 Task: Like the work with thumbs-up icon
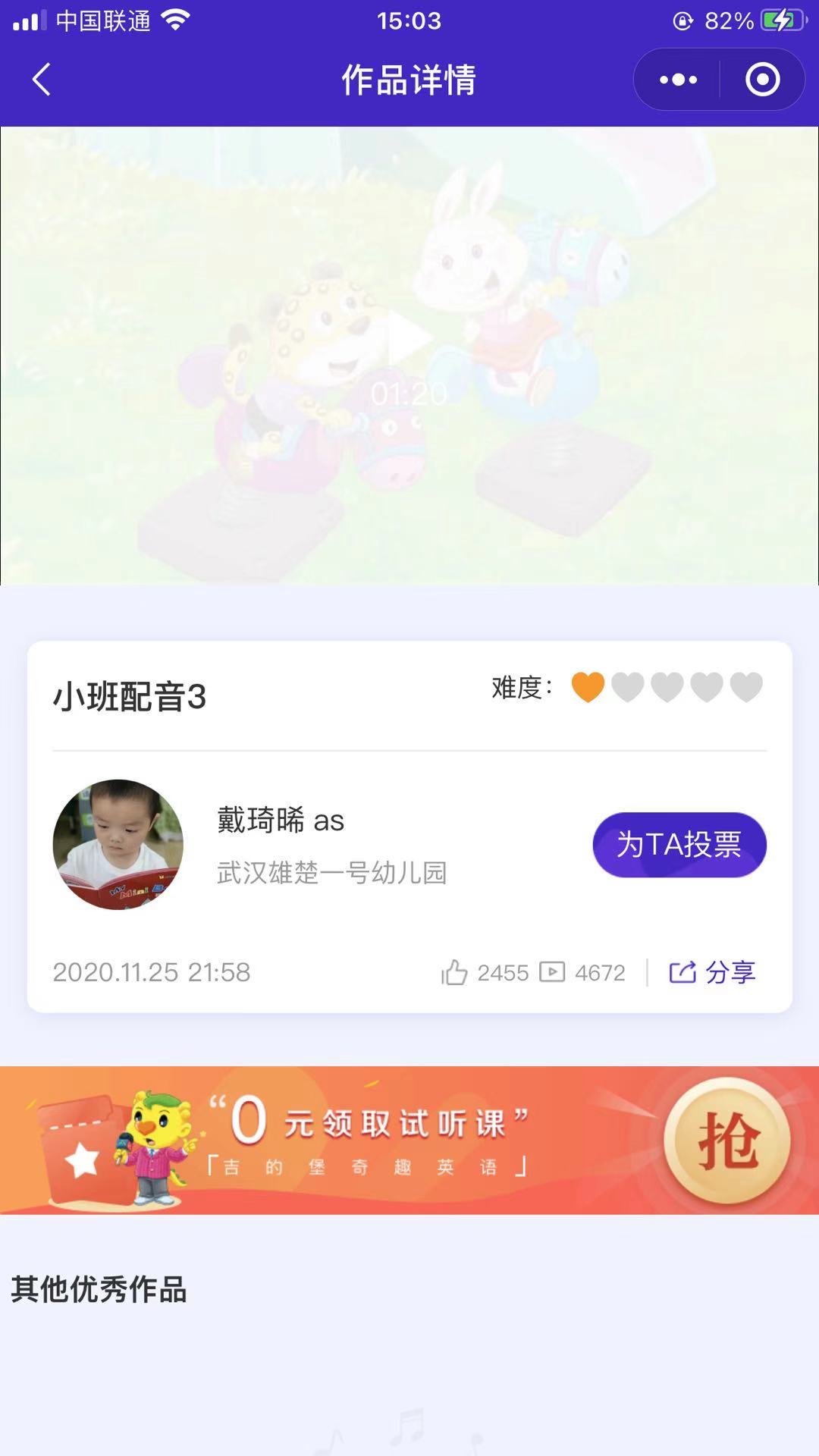[455, 972]
